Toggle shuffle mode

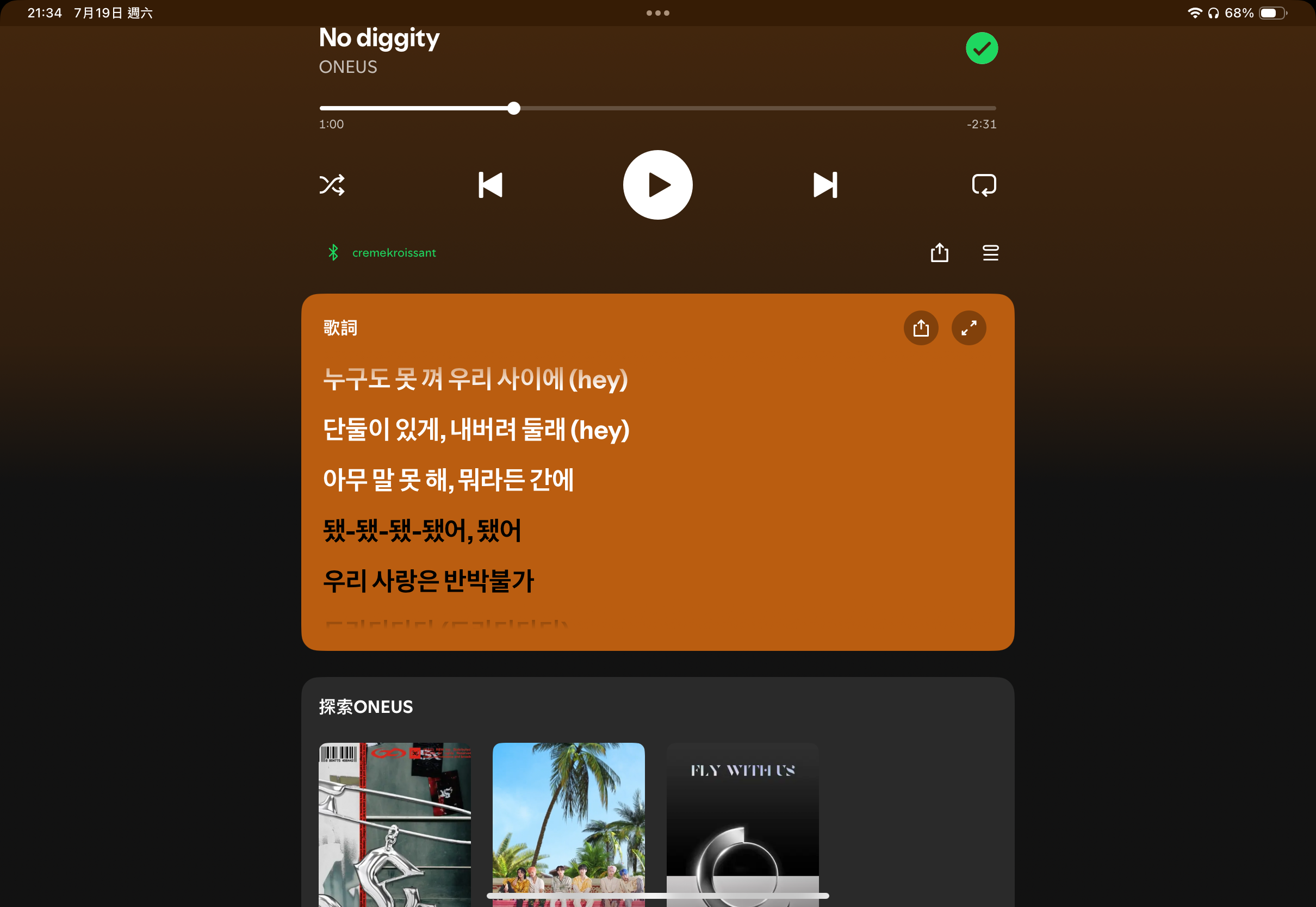[332, 185]
